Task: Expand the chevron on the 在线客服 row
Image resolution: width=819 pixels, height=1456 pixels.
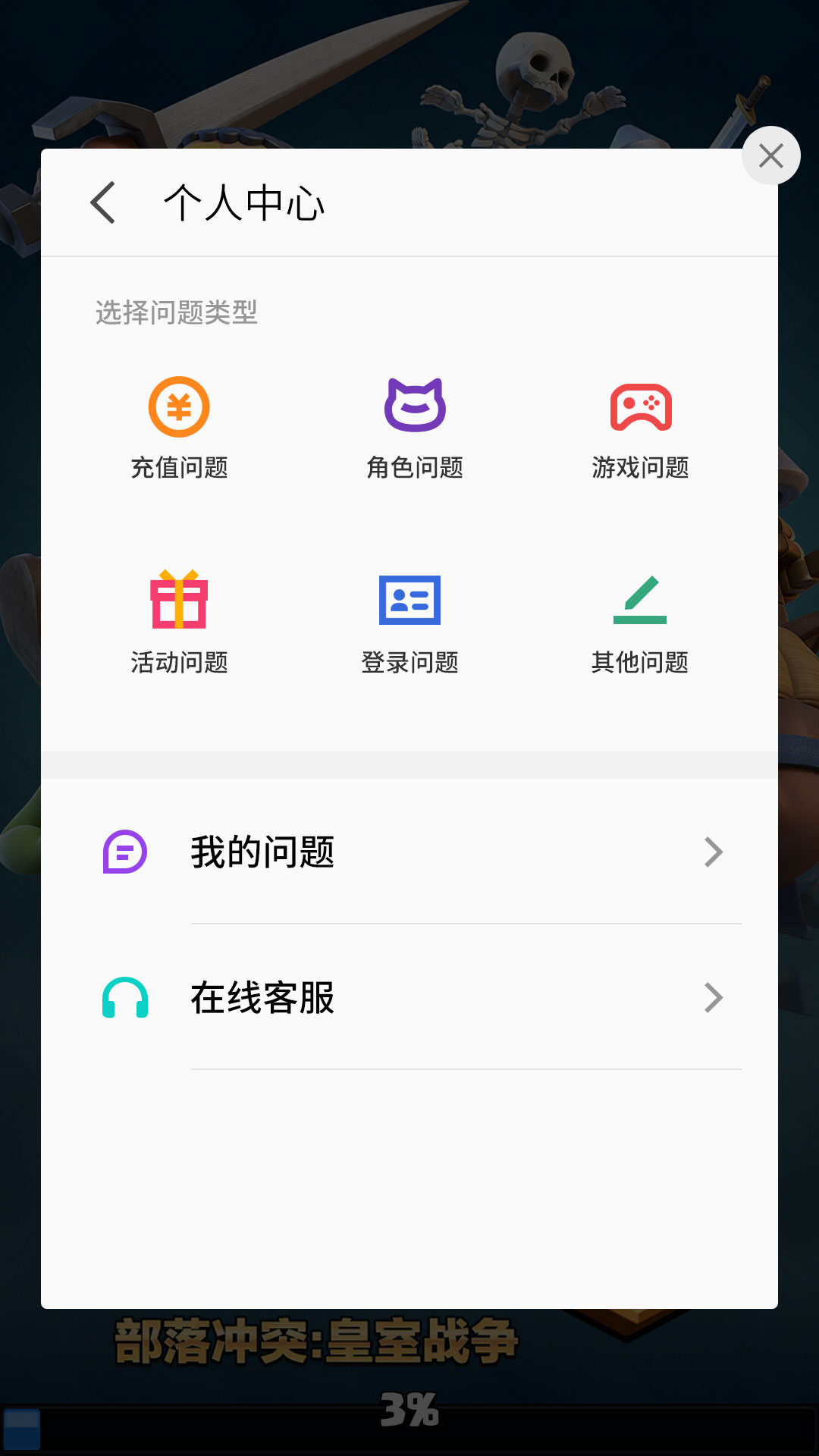Action: [x=714, y=997]
